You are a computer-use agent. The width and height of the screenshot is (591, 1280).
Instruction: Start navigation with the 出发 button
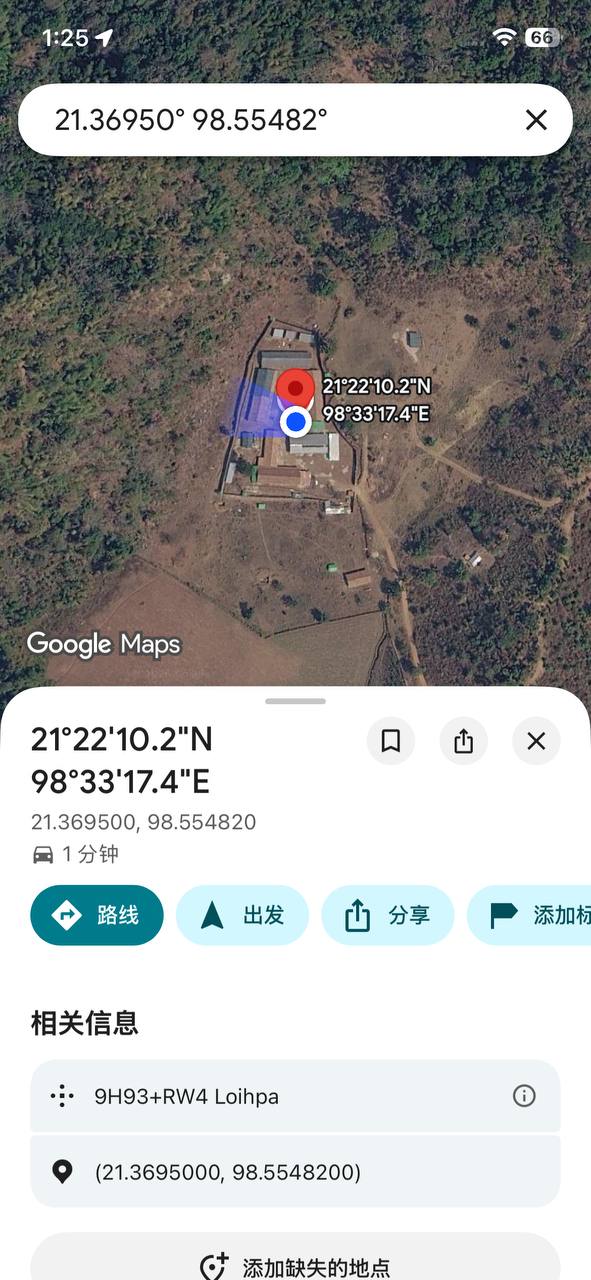[x=242, y=915]
